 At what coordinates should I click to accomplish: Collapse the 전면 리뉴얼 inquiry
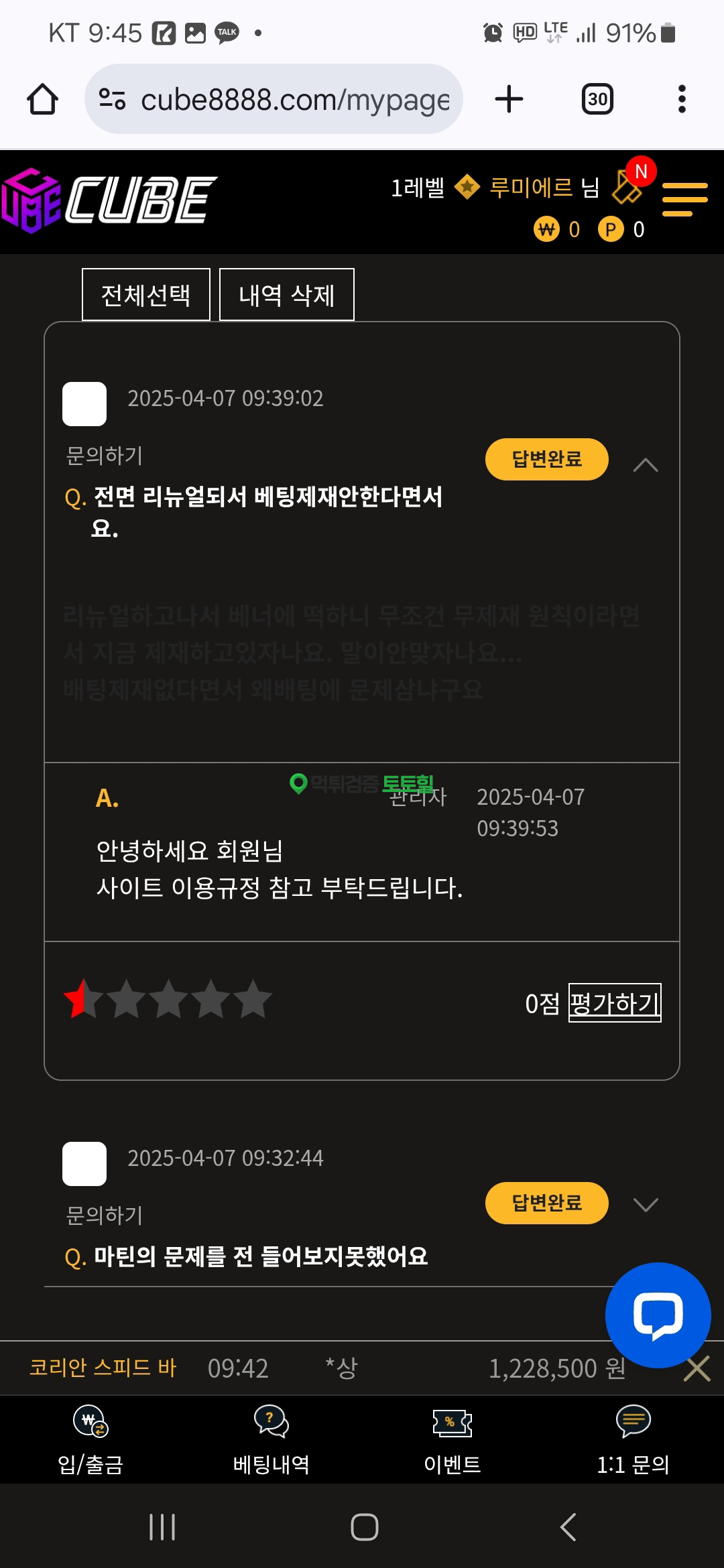645,465
